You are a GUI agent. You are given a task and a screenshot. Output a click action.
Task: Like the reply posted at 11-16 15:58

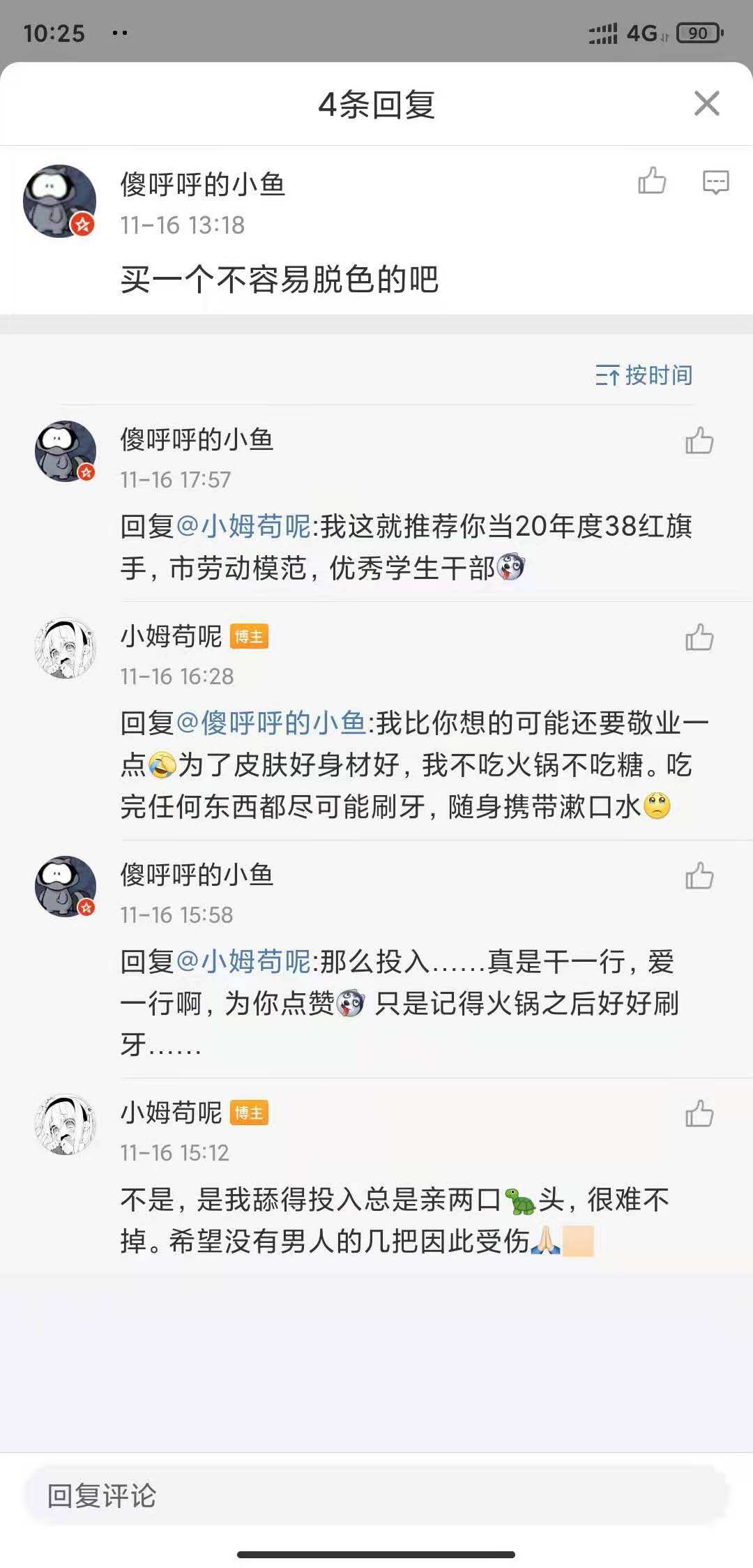699,876
